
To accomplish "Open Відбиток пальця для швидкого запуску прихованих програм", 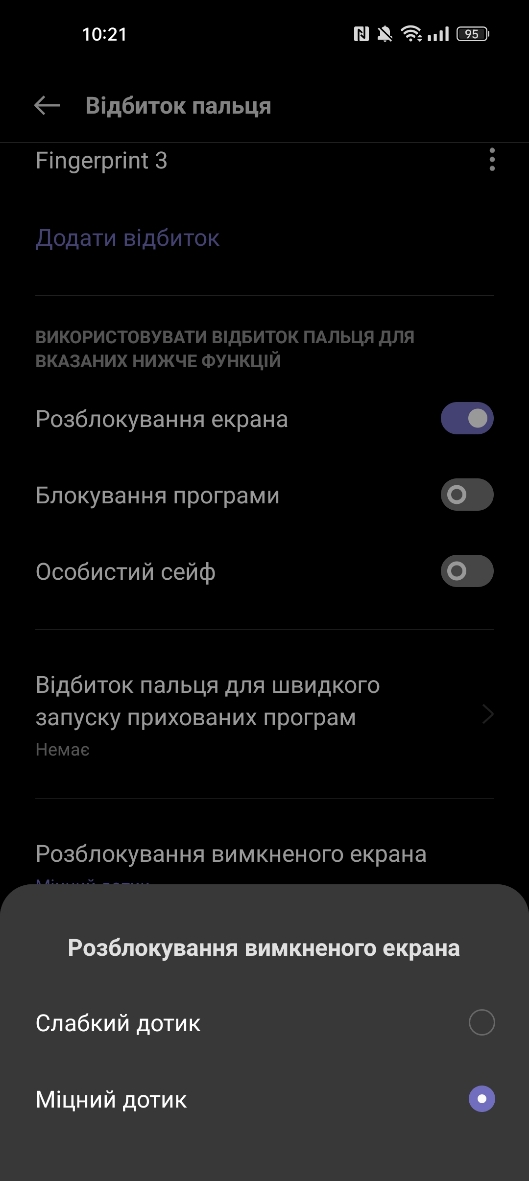I will (264, 714).
